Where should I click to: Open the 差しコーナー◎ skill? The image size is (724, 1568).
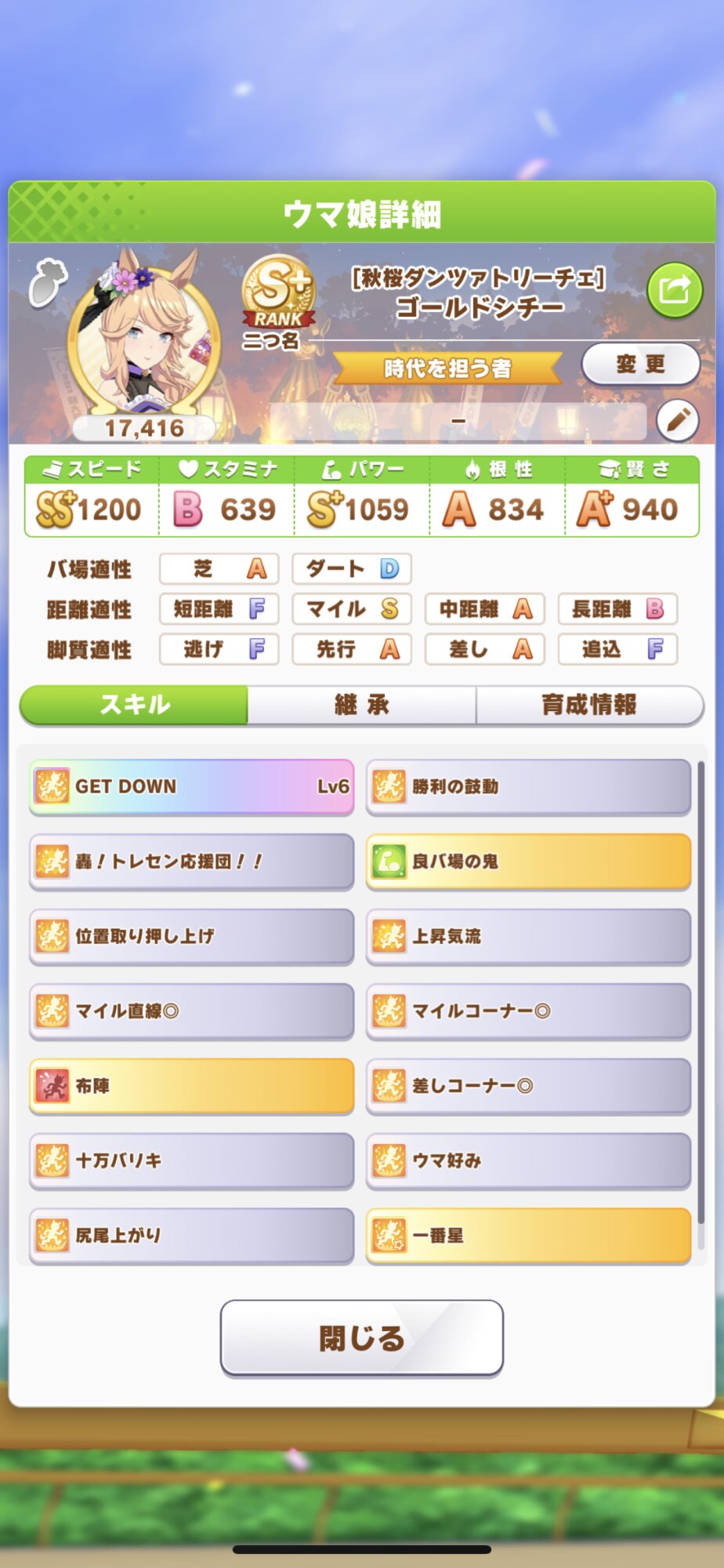click(528, 1086)
